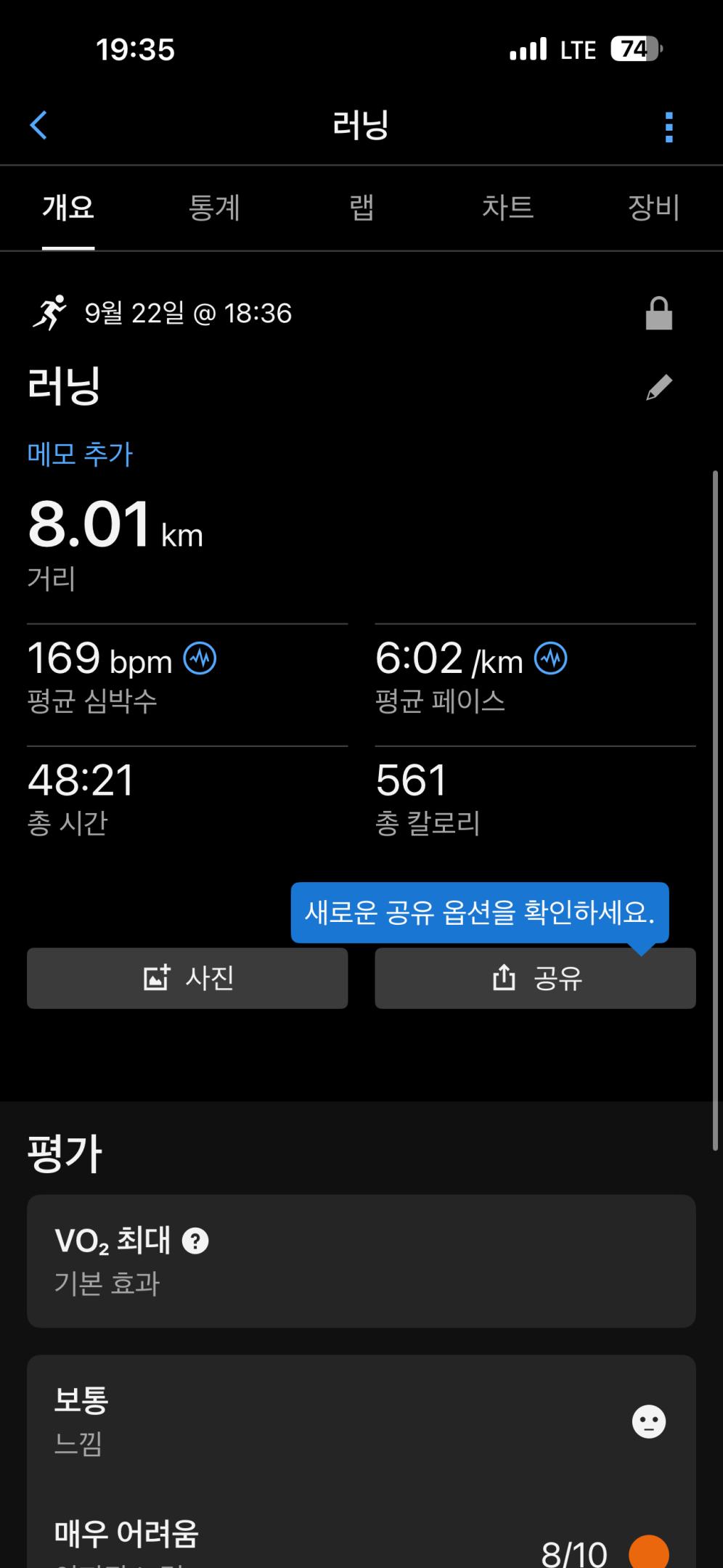
Task: Tap the lock privacy icon
Action: [x=658, y=314]
